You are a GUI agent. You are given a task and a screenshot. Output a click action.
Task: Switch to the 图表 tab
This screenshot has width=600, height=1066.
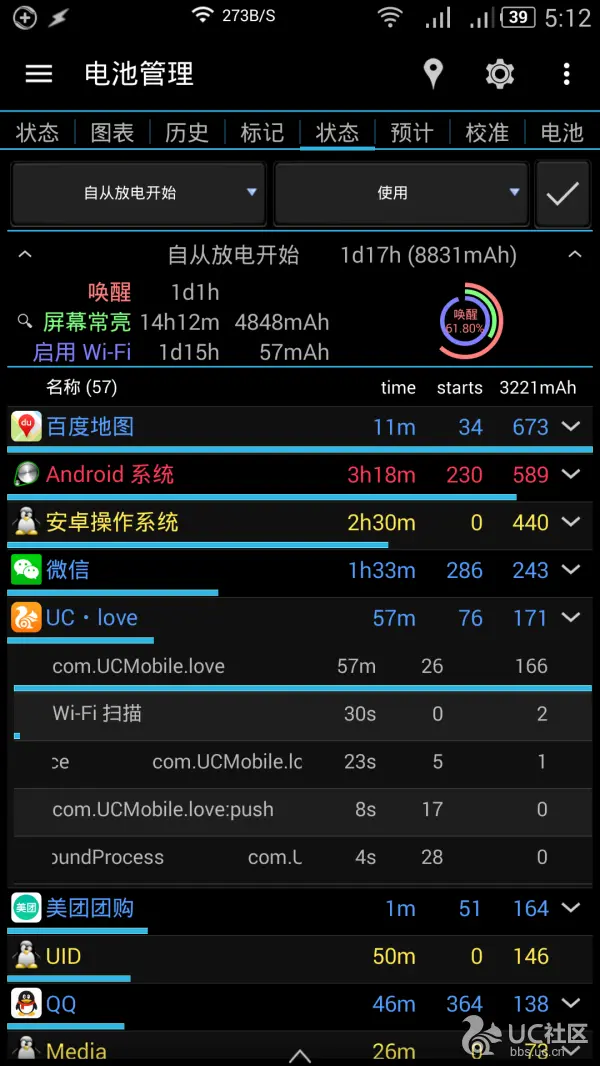click(x=112, y=133)
